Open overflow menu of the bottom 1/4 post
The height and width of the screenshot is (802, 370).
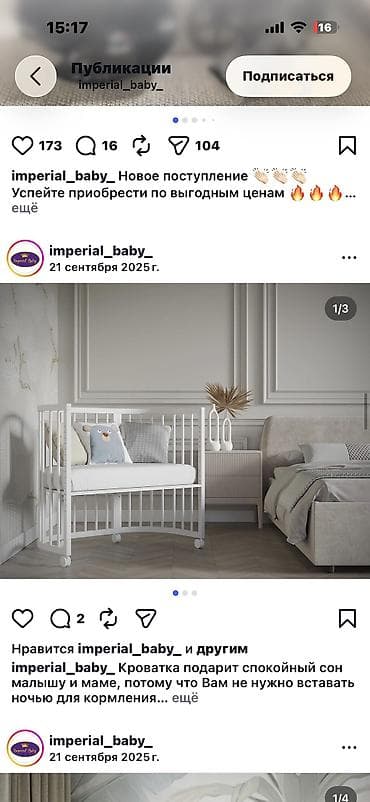click(x=349, y=748)
